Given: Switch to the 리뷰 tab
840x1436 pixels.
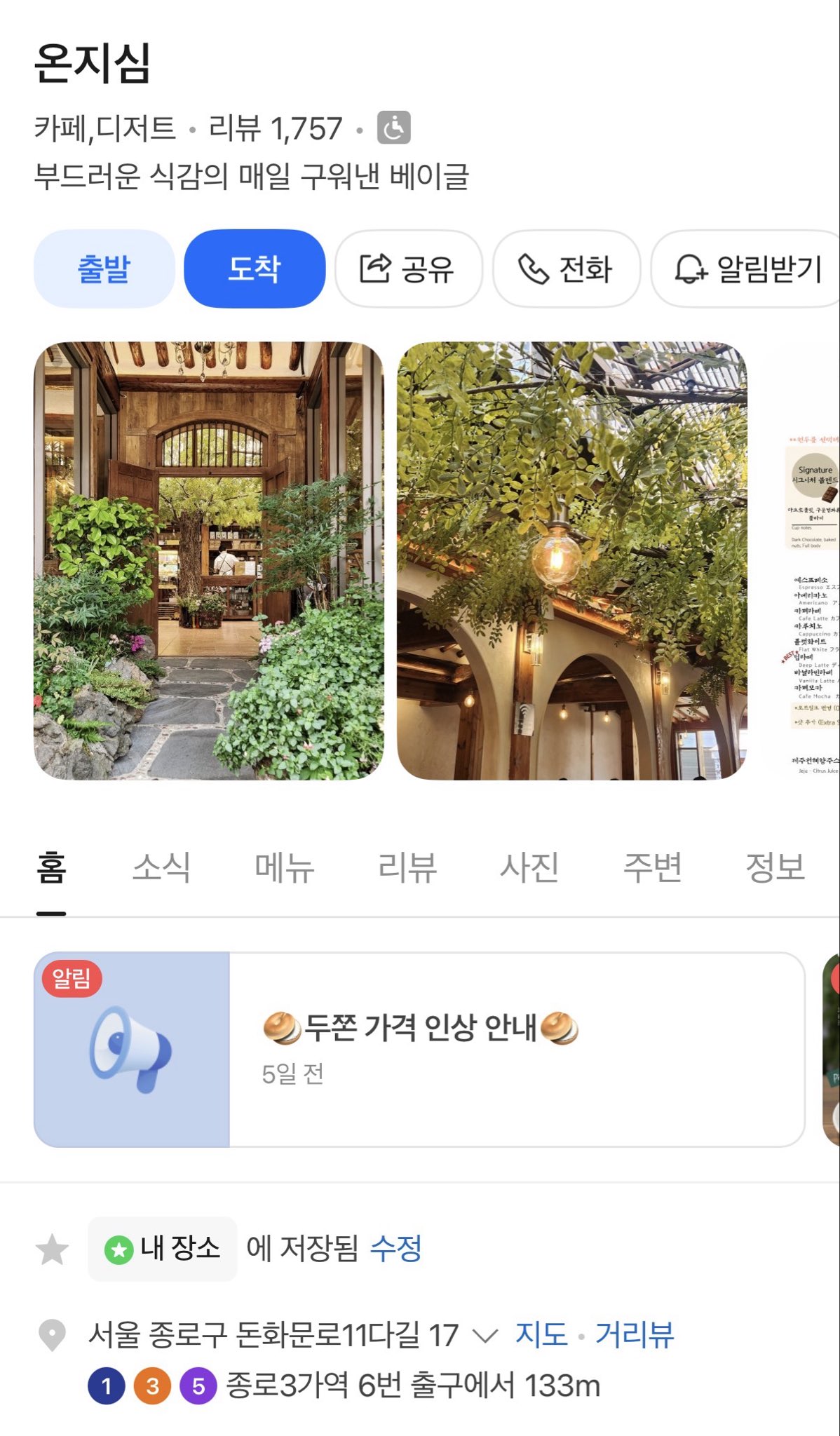Looking at the screenshot, I should pos(407,867).
